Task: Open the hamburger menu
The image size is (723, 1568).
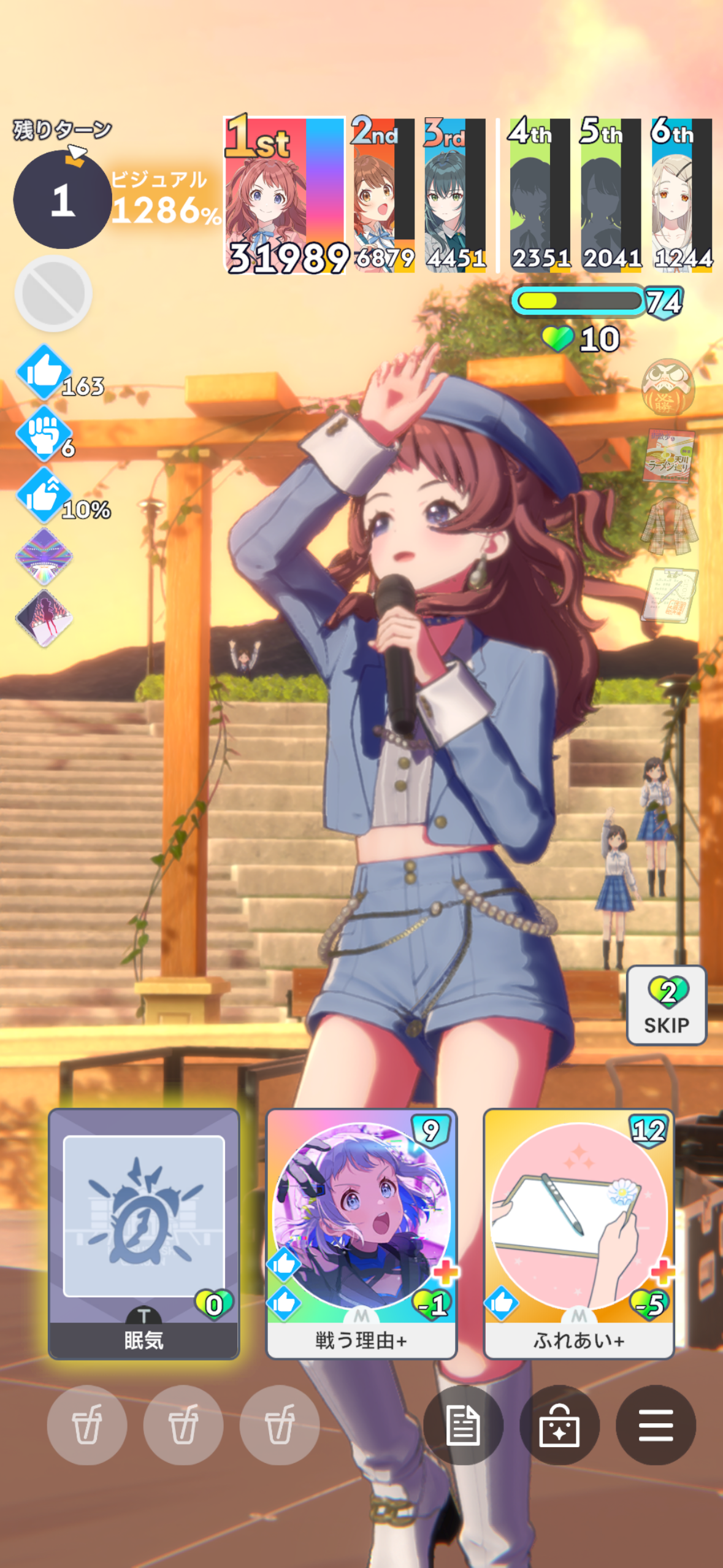Action: pos(655,1424)
